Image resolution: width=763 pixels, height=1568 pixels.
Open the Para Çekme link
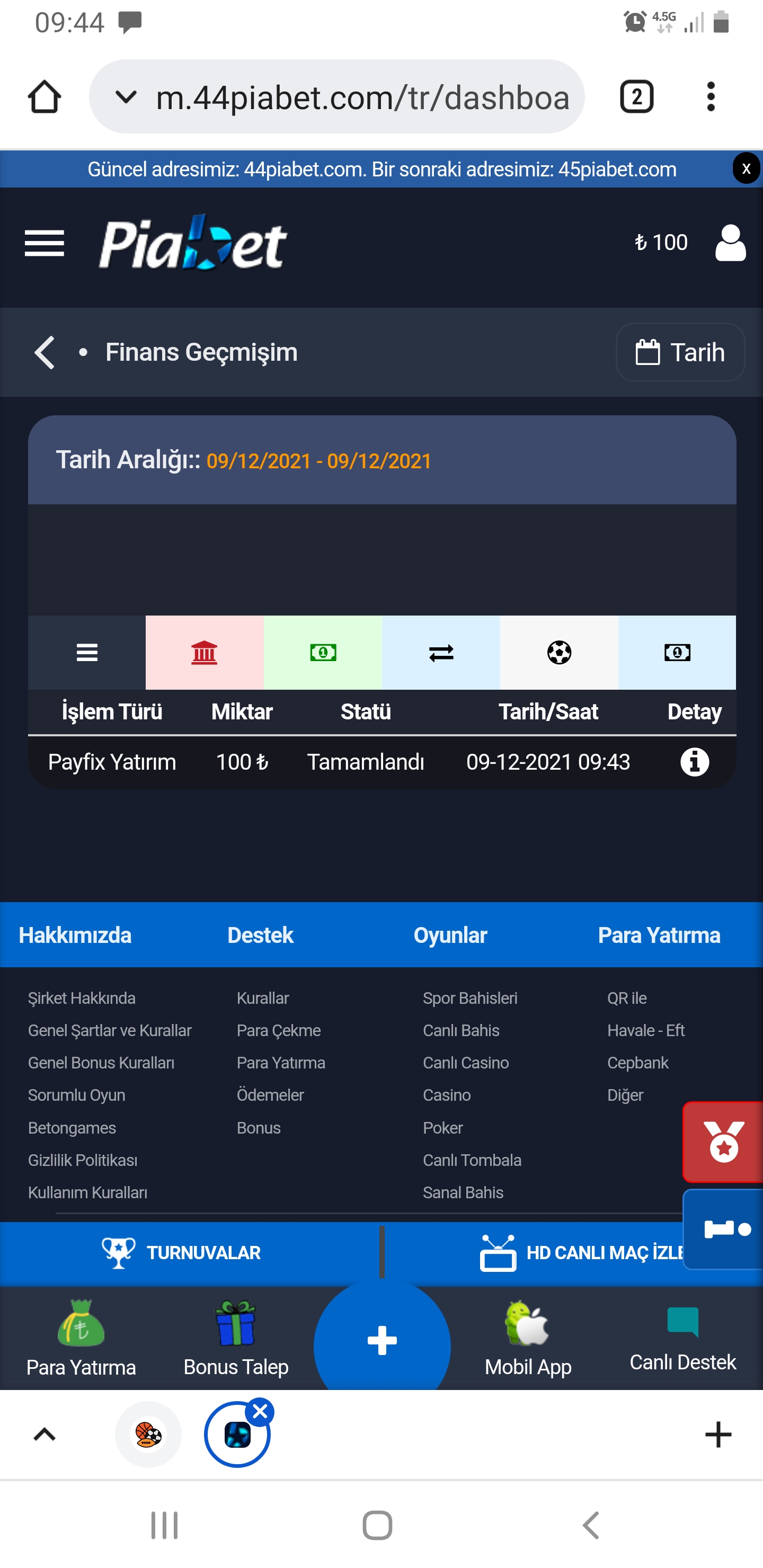(278, 1030)
